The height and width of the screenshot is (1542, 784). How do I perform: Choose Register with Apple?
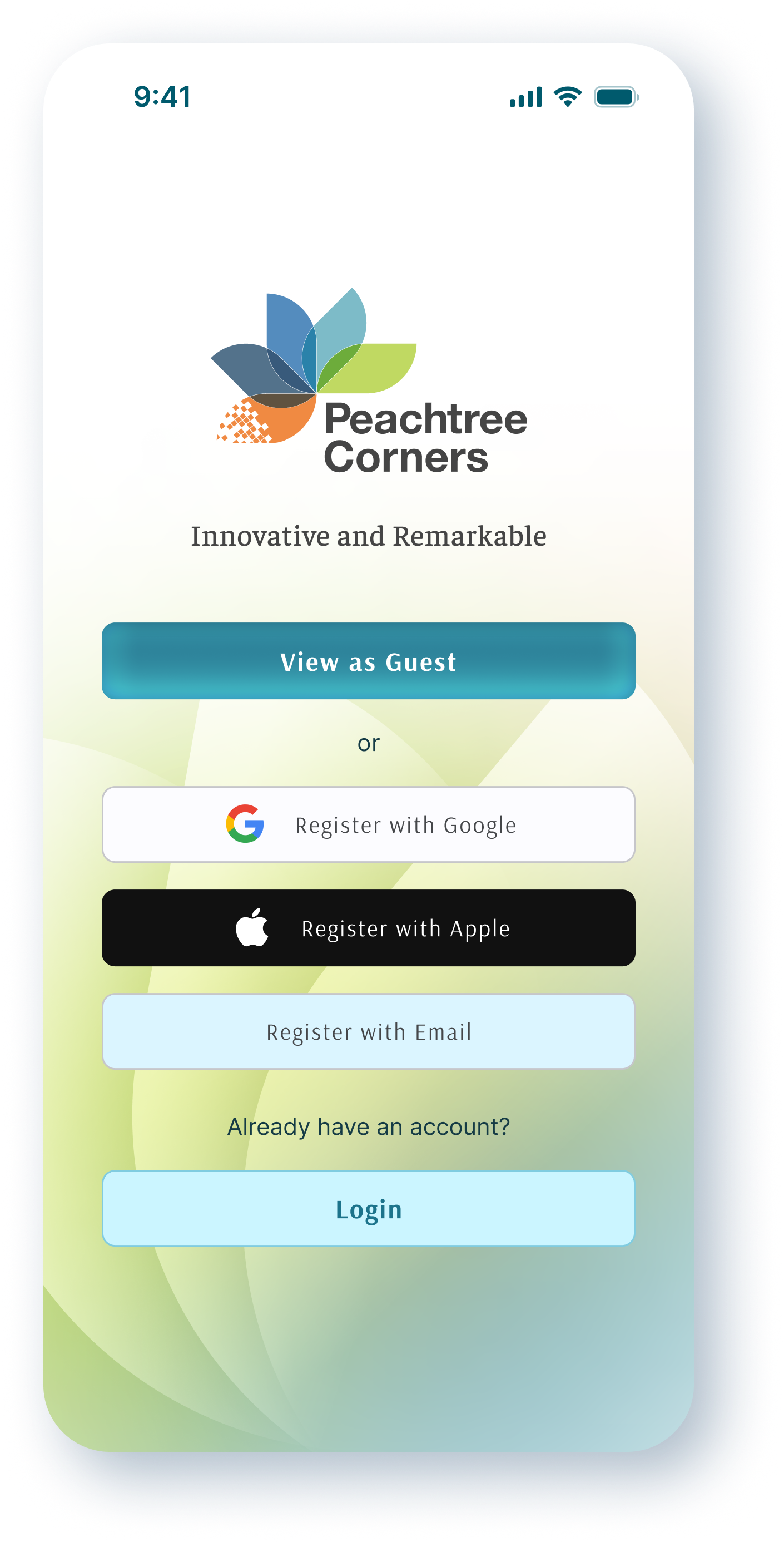368,928
